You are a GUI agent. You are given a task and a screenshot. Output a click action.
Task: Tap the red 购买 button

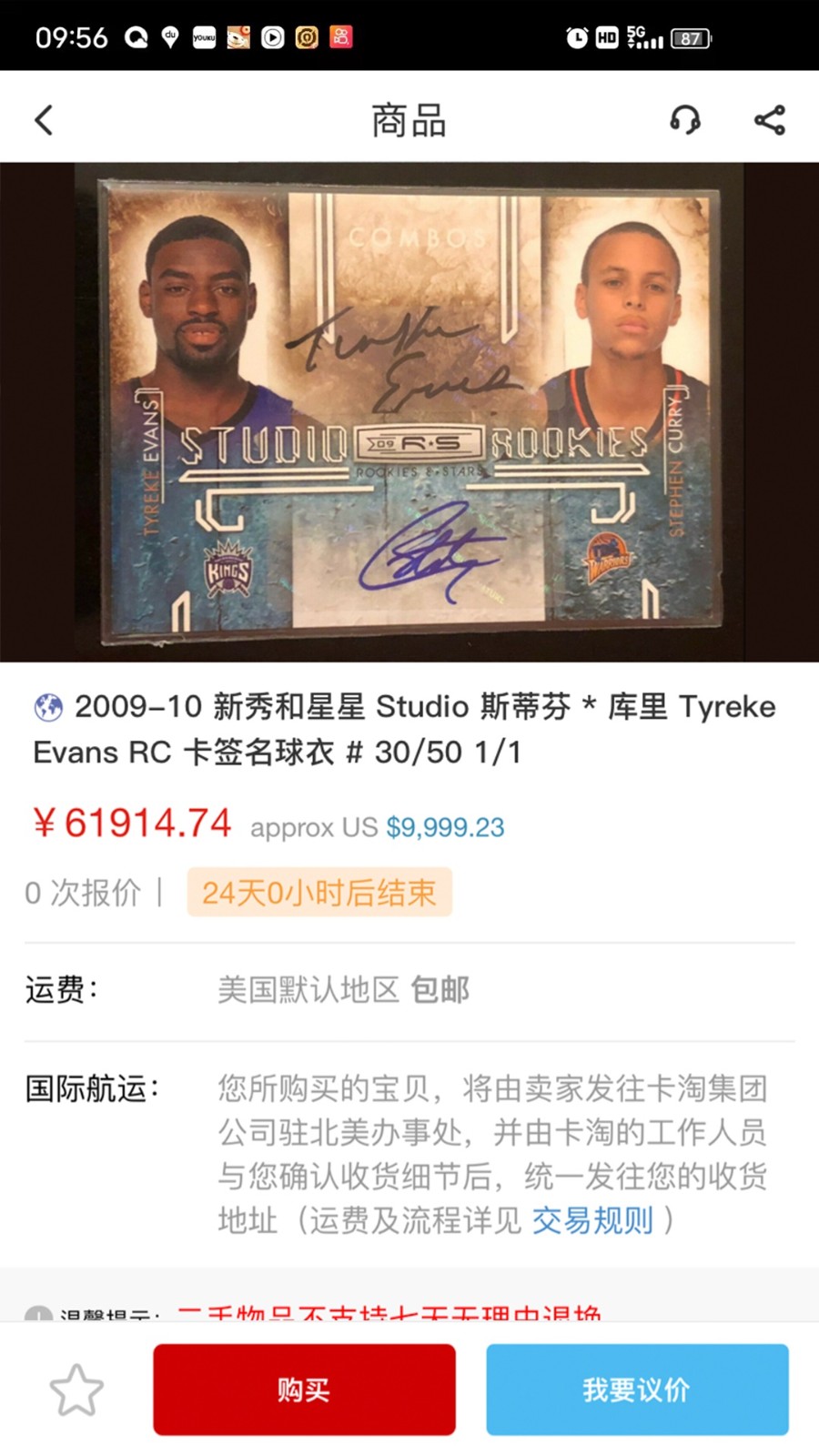pos(304,1390)
